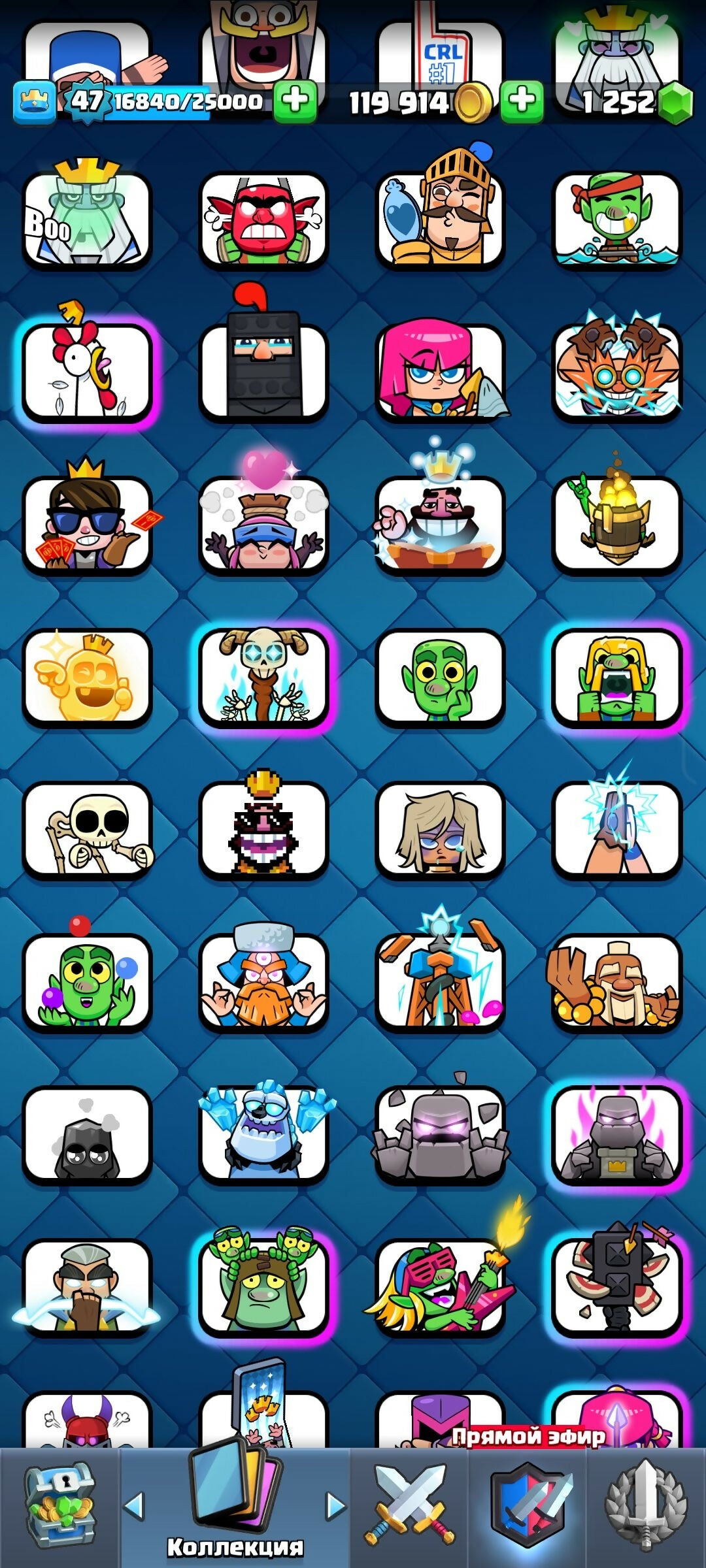
Task: Open the clan shield tab
Action: [x=528, y=1506]
